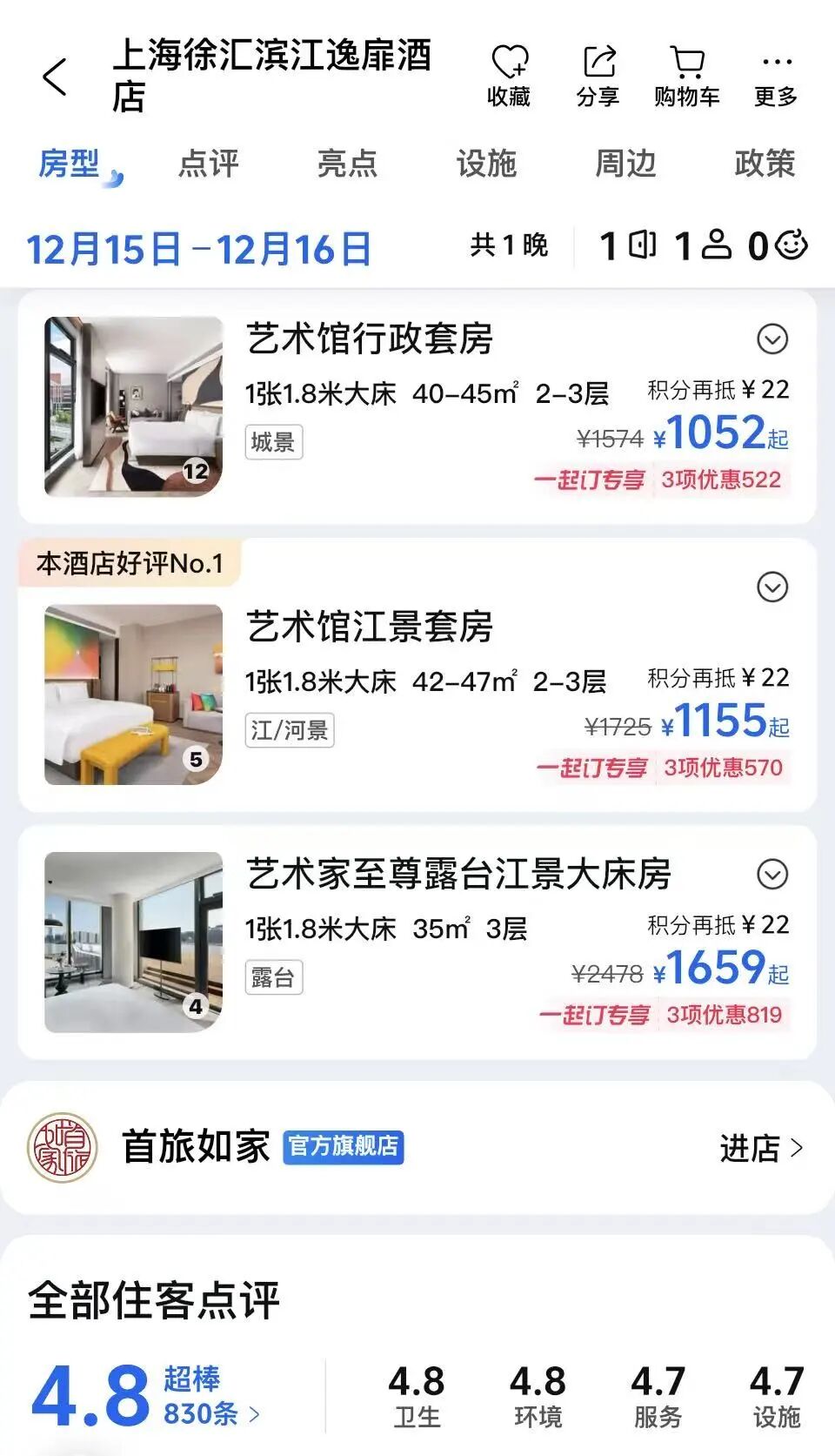Screen dimensions: 835x1456
Task: Add hotel to favorites (收藏)
Action: tap(509, 76)
